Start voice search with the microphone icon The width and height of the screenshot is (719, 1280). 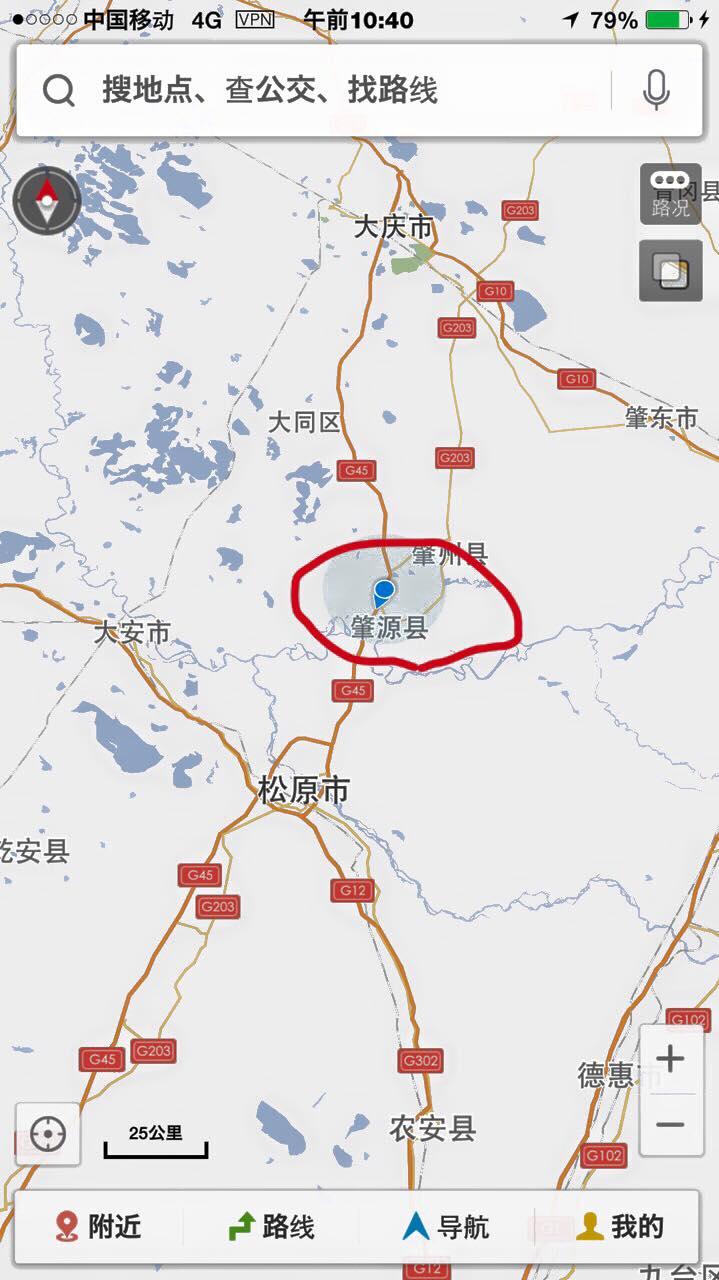[x=656, y=91]
